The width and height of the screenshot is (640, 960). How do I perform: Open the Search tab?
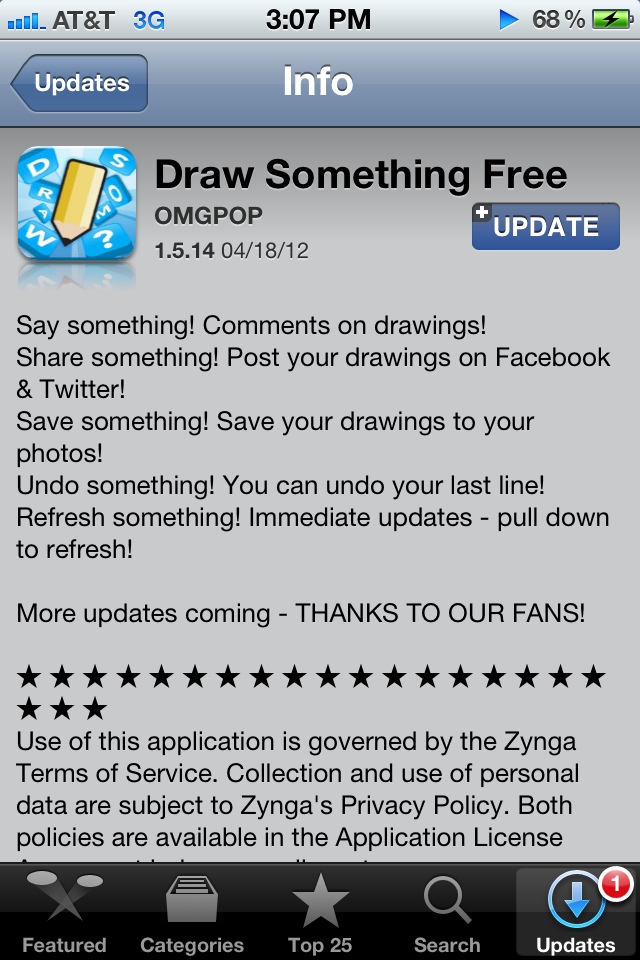click(447, 913)
